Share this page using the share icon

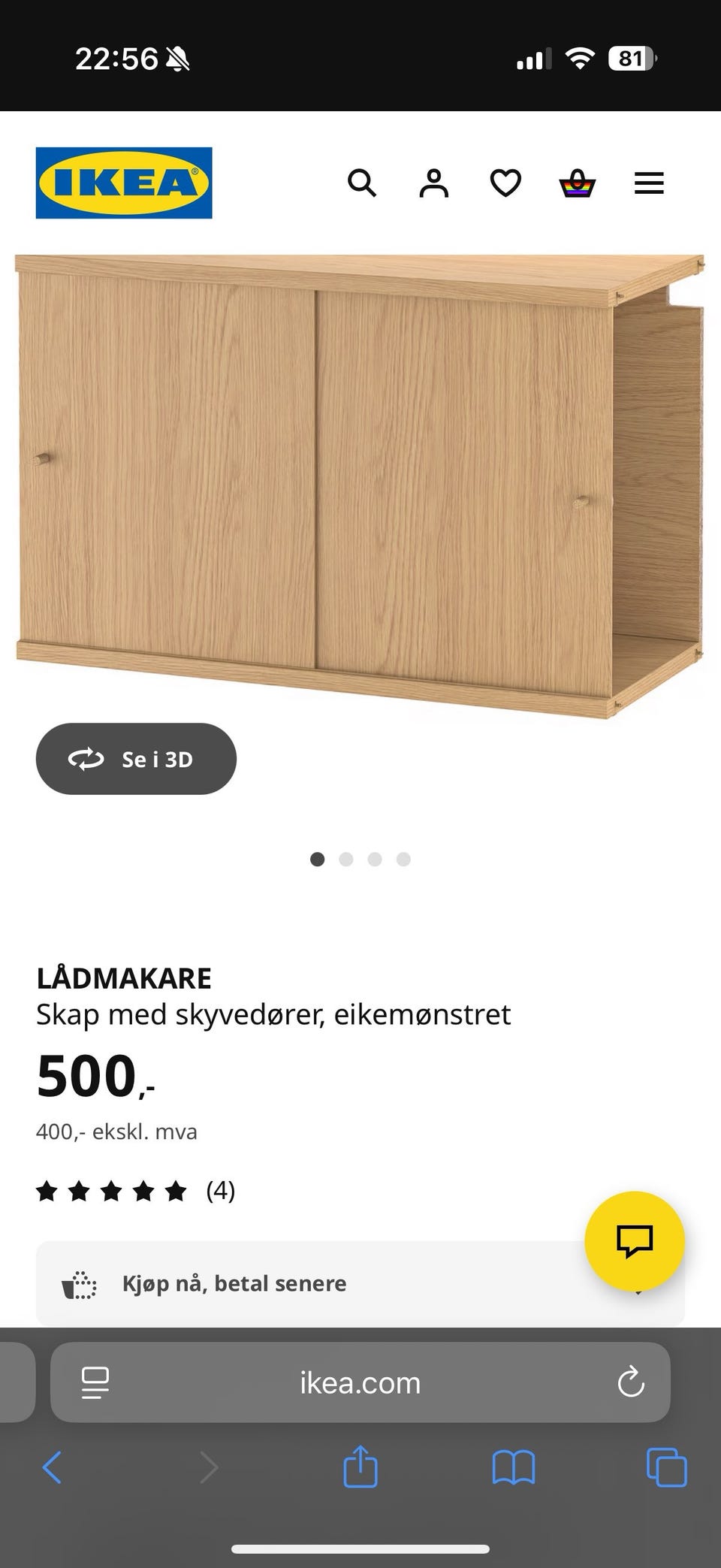360,1467
